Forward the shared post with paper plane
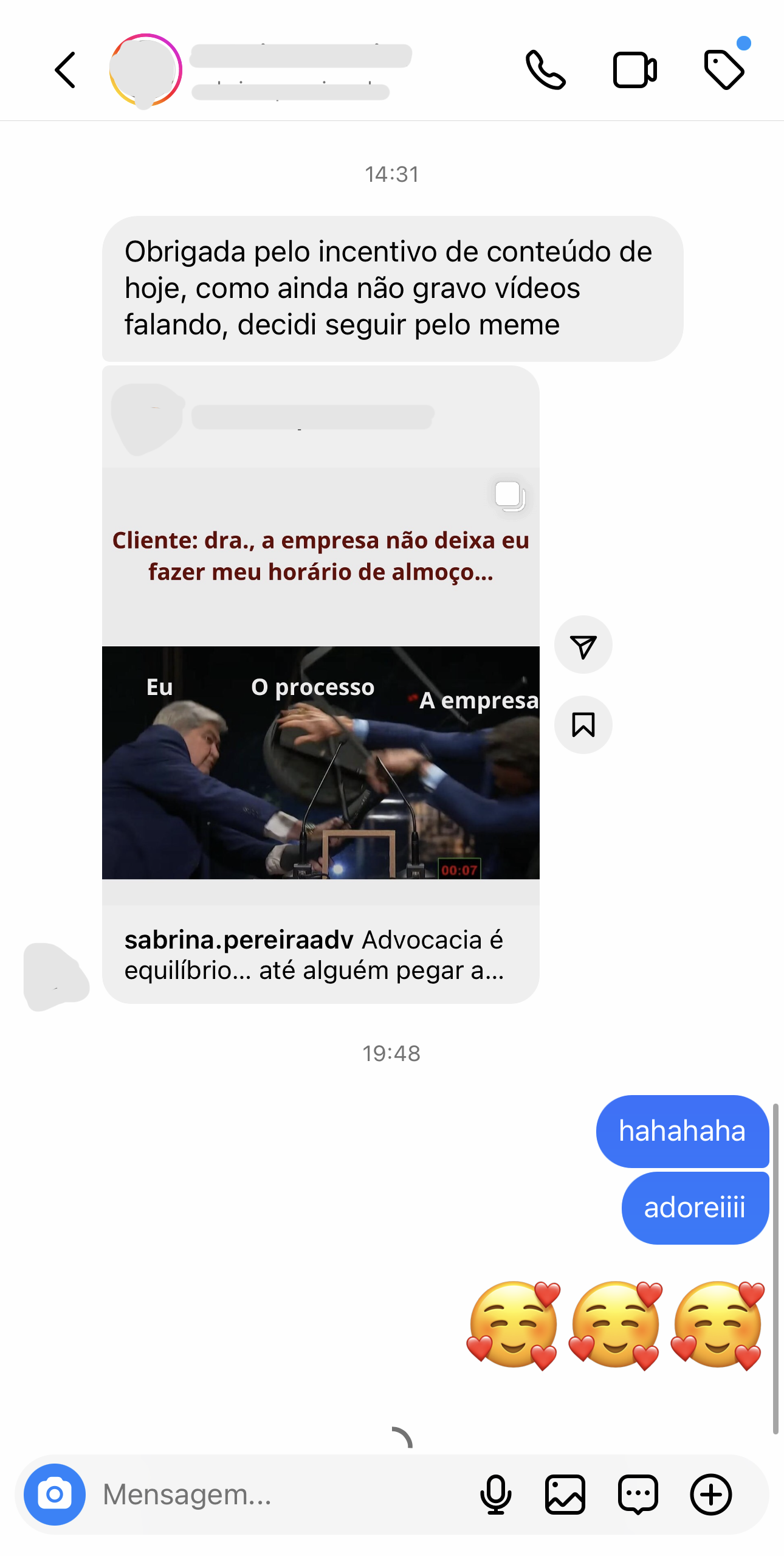The height and width of the screenshot is (1556, 784). pos(583,645)
